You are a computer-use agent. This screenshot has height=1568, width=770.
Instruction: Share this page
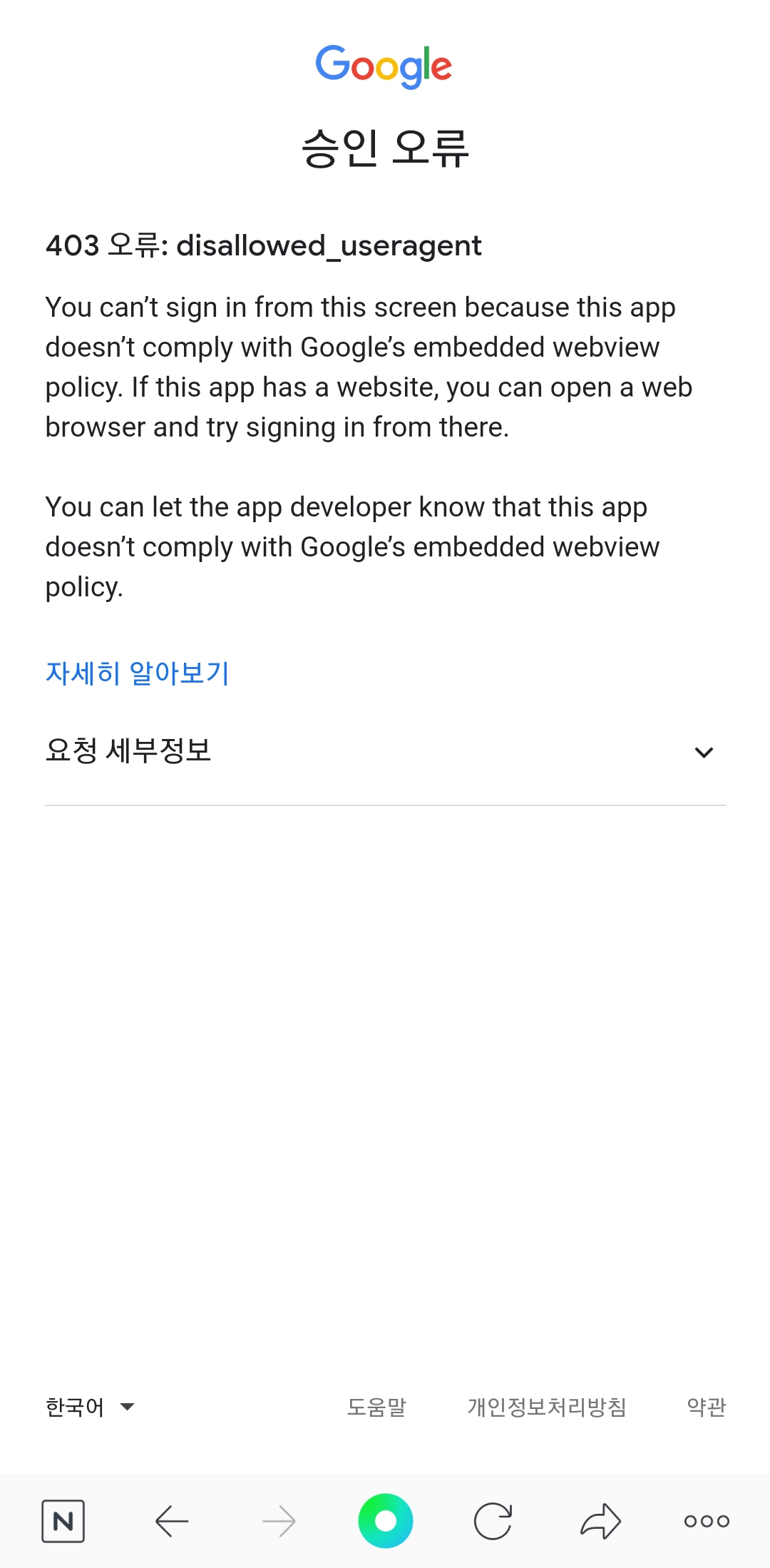600,1521
